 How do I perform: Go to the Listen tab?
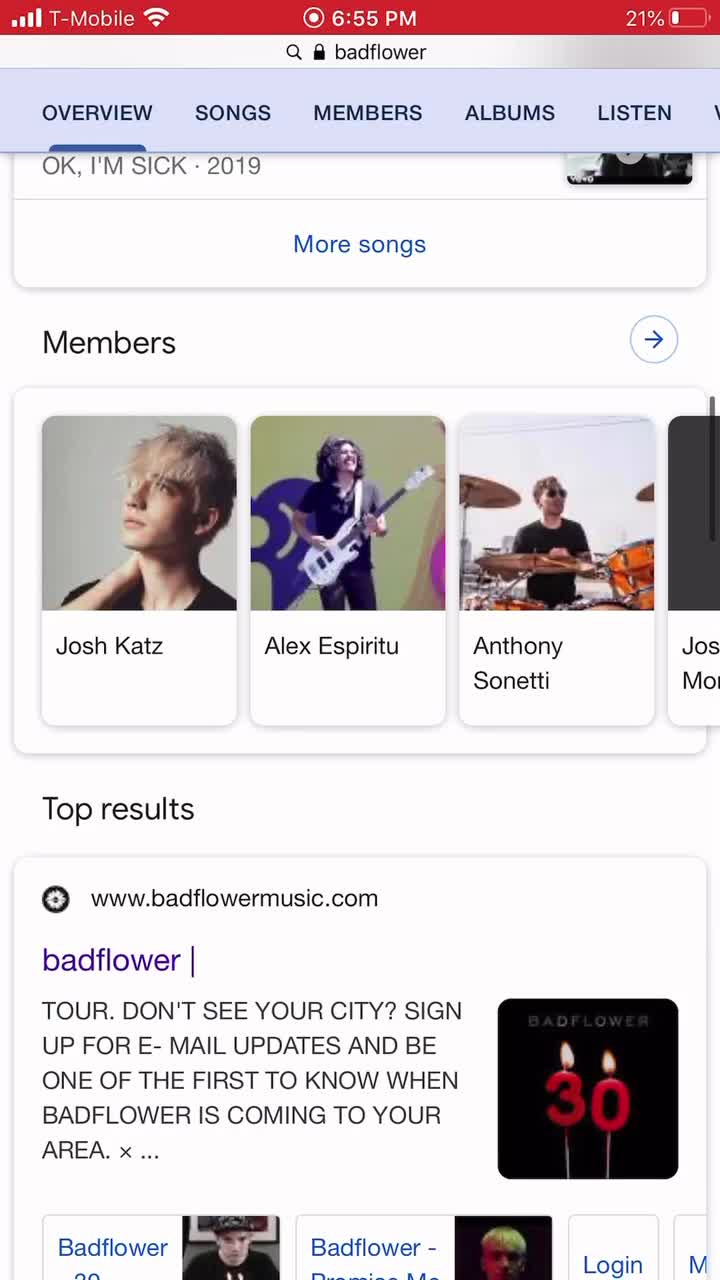pos(634,113)
